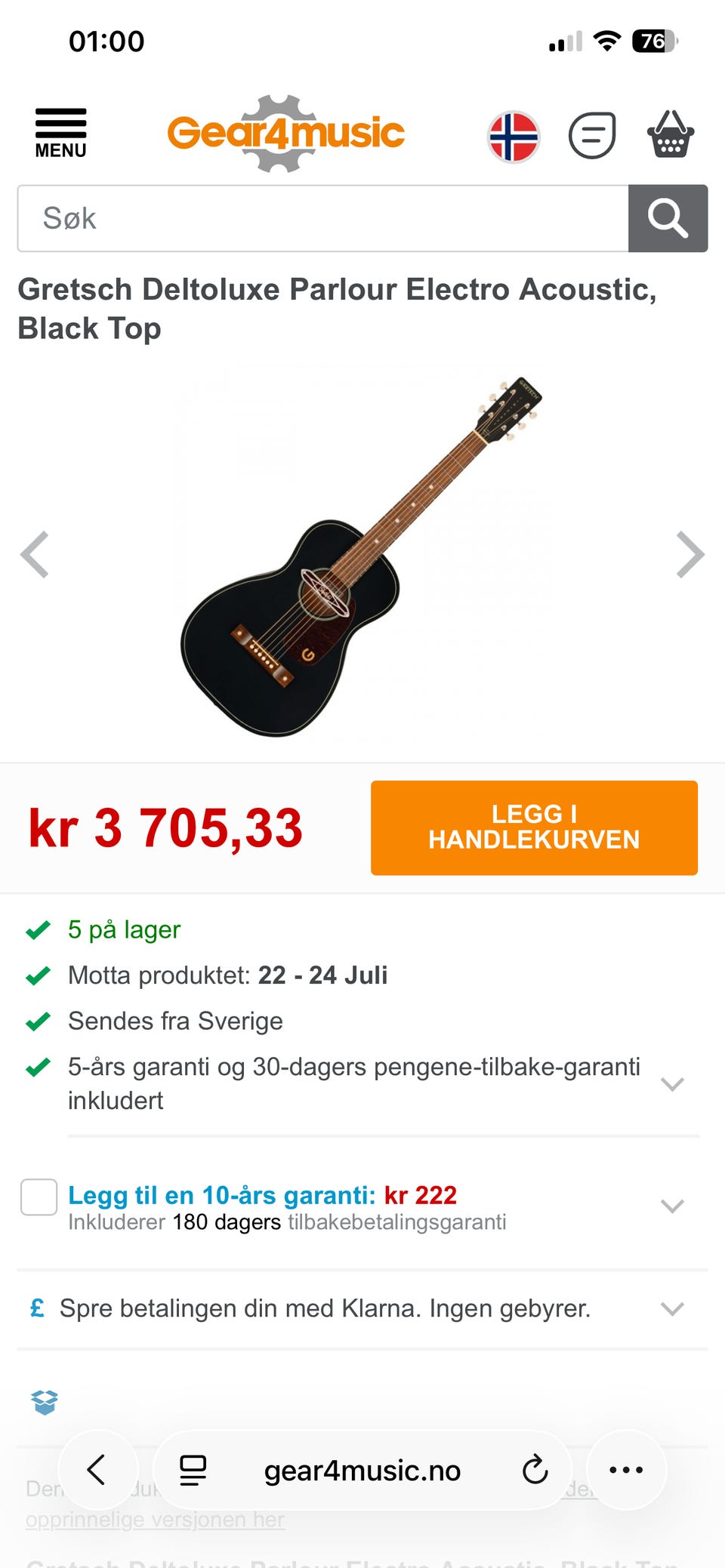This screenshot has width=725, height=1568.
Task: Open the Gretsch guitar product image
Action: pyautogui.click(x=361, y=556)
